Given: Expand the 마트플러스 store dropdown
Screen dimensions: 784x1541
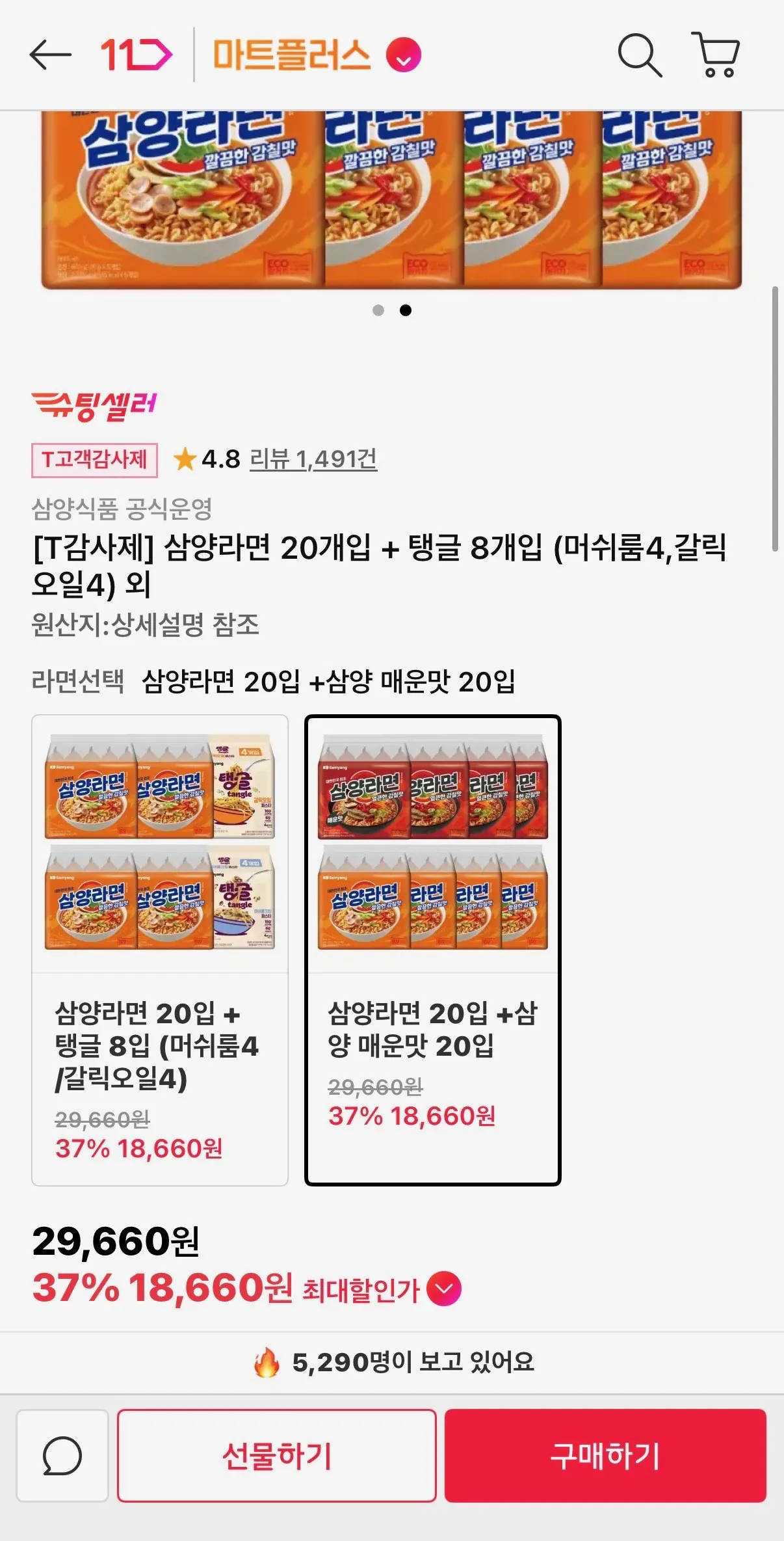Looking at the screenshot, I should 405,56.
